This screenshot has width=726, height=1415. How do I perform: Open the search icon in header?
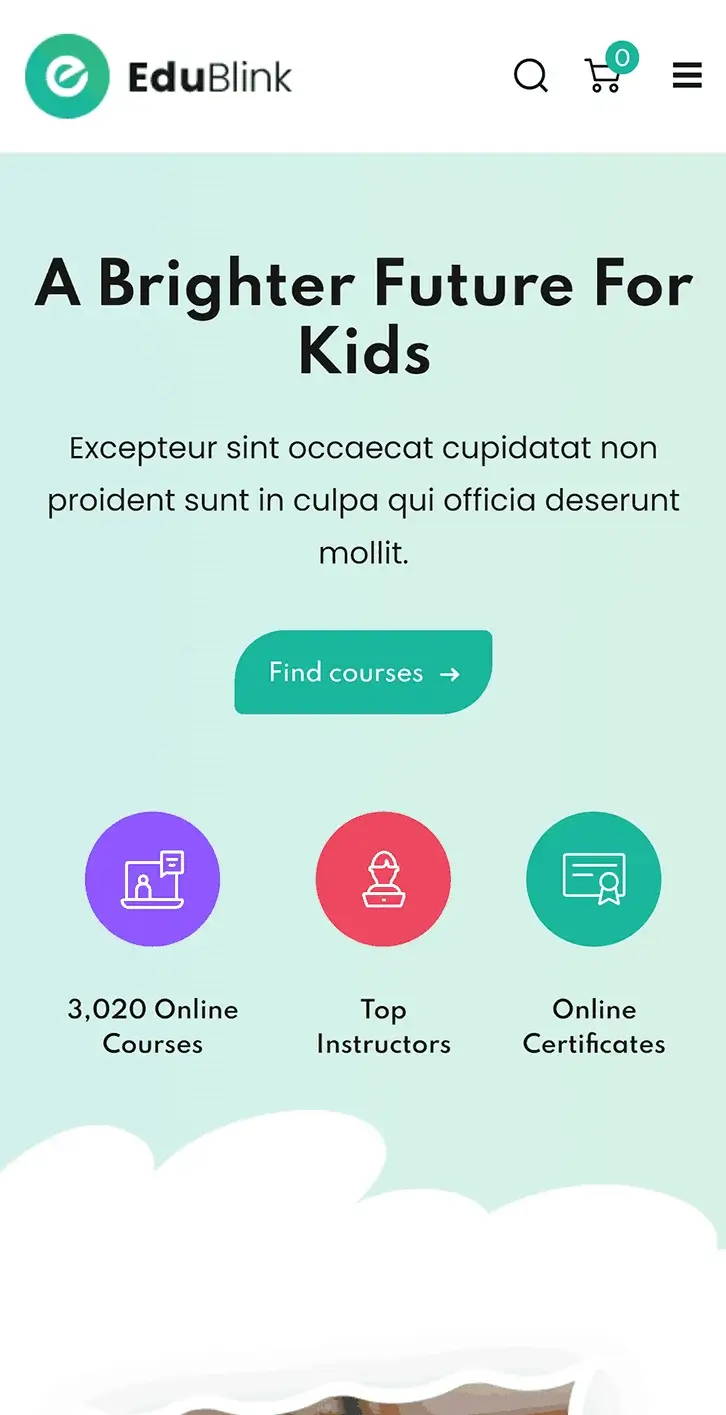click(x=530, y=75)
